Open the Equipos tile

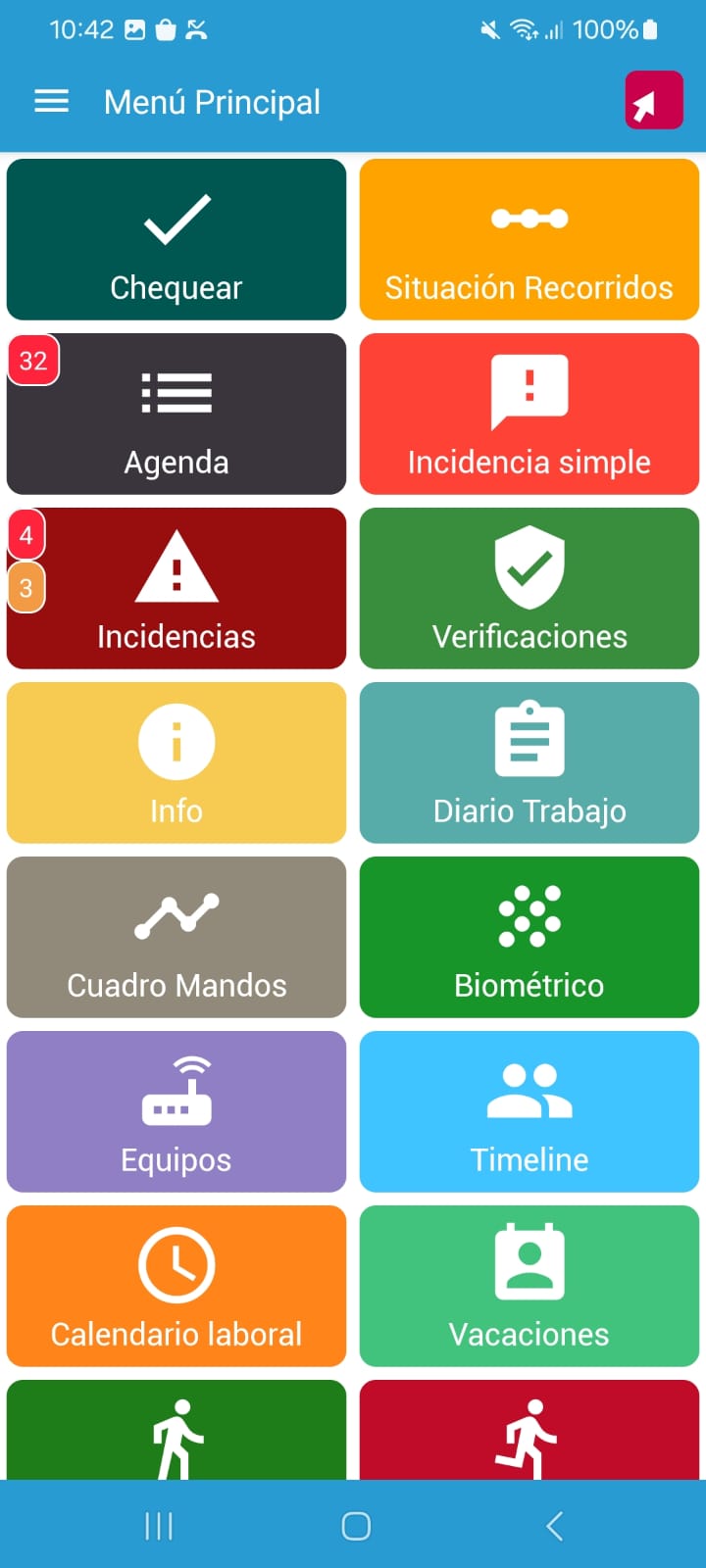click(x=176, y=1112)
